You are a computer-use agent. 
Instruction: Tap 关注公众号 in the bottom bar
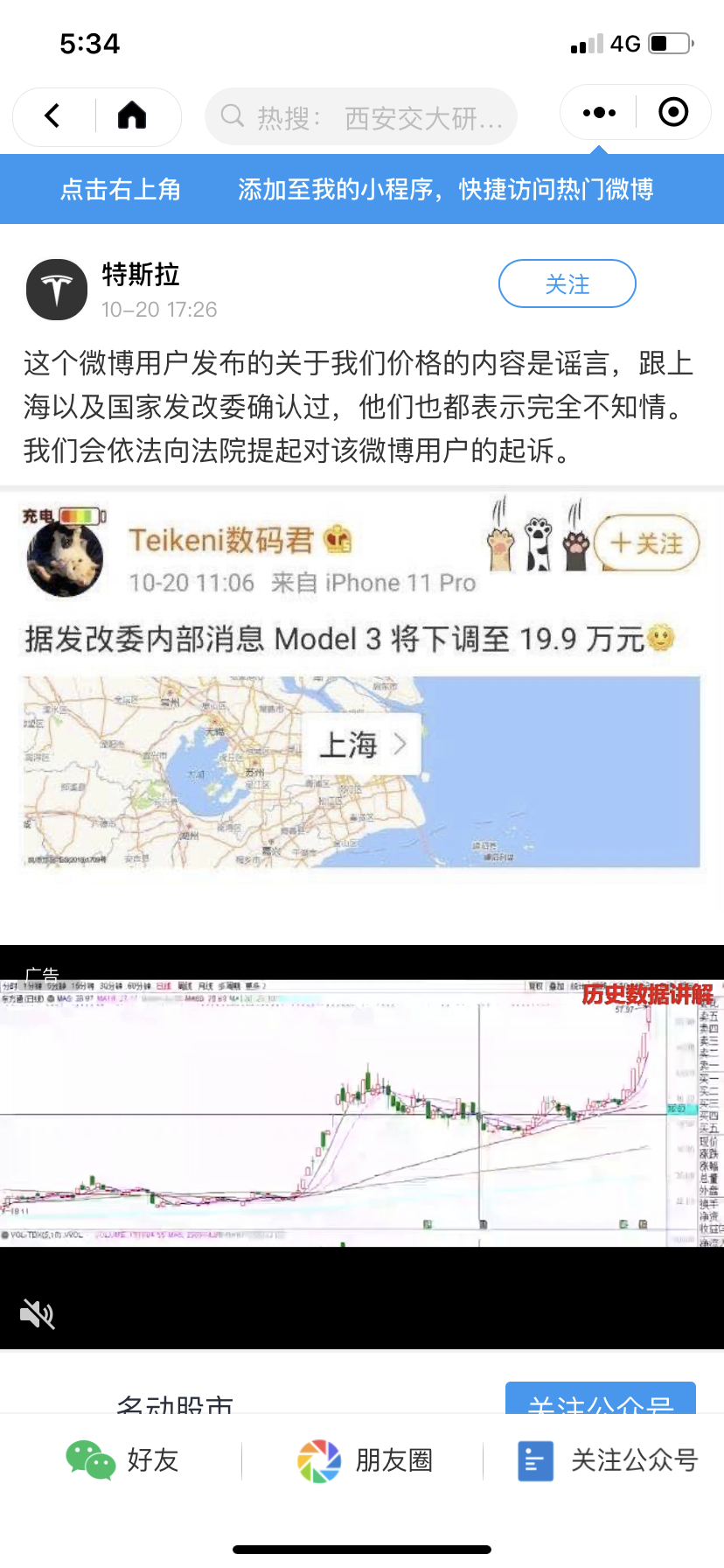click(608, 1459)
